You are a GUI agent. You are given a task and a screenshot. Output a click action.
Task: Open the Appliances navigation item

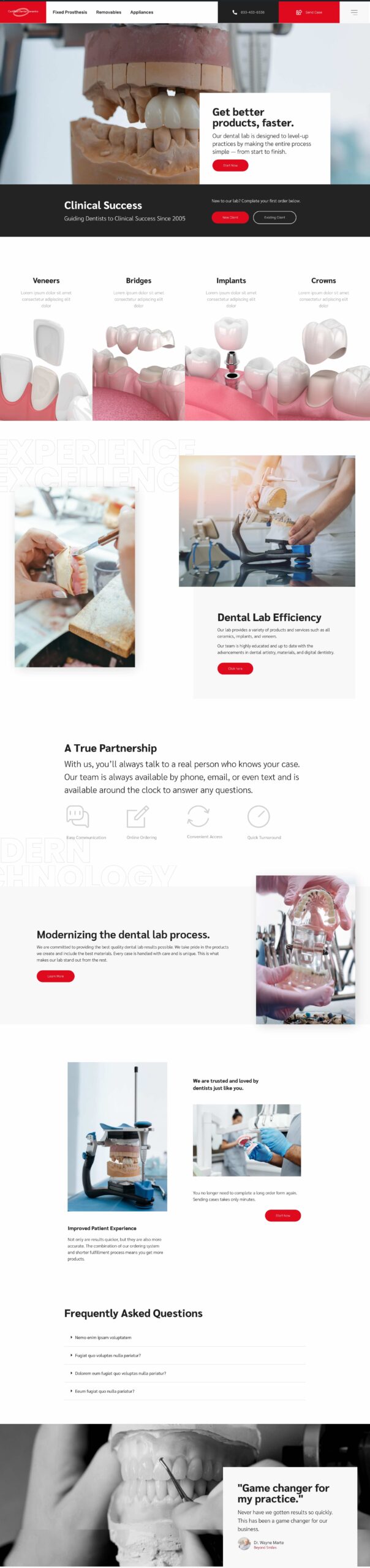142,12
